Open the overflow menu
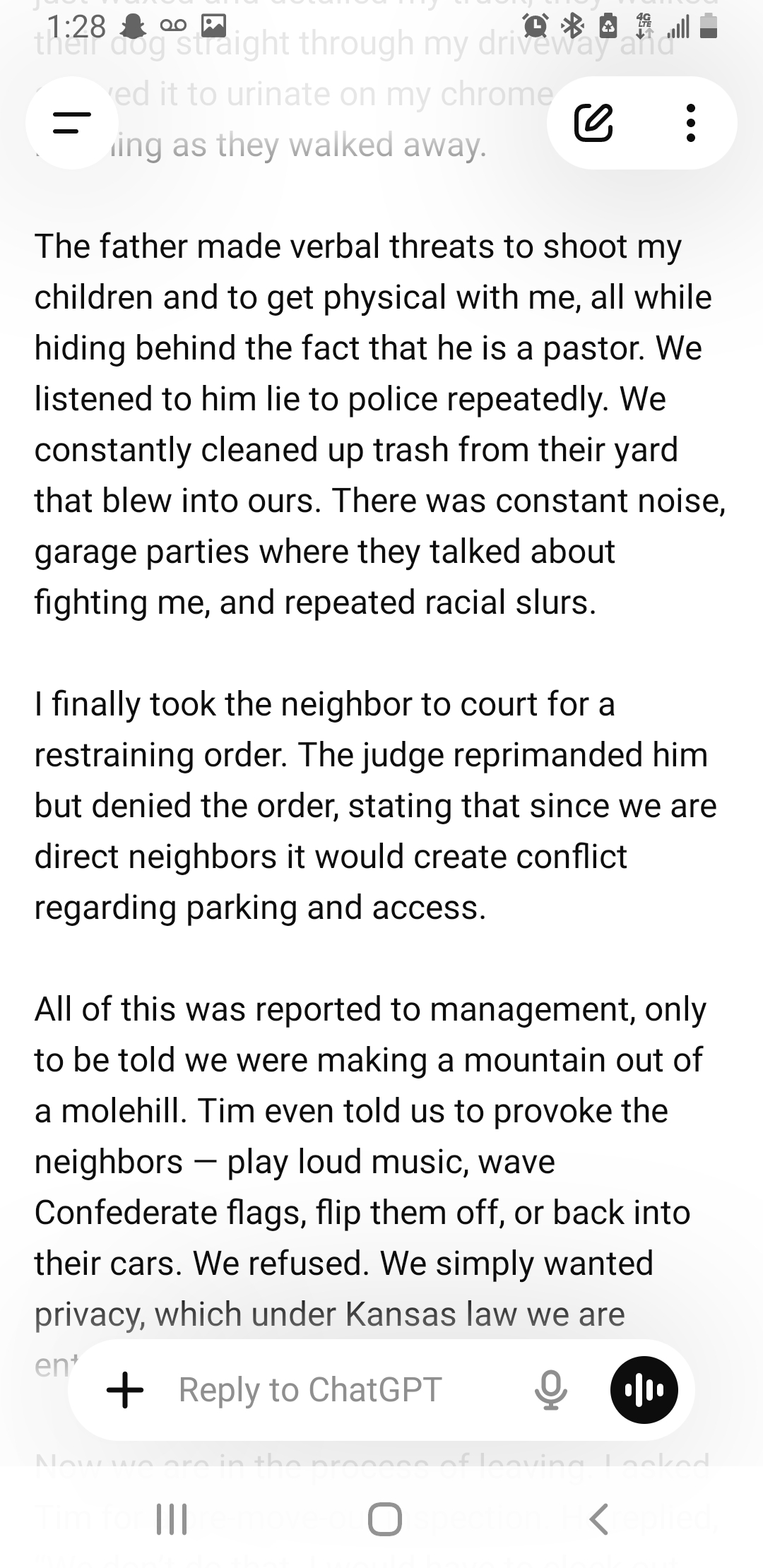 pos(691,123)
